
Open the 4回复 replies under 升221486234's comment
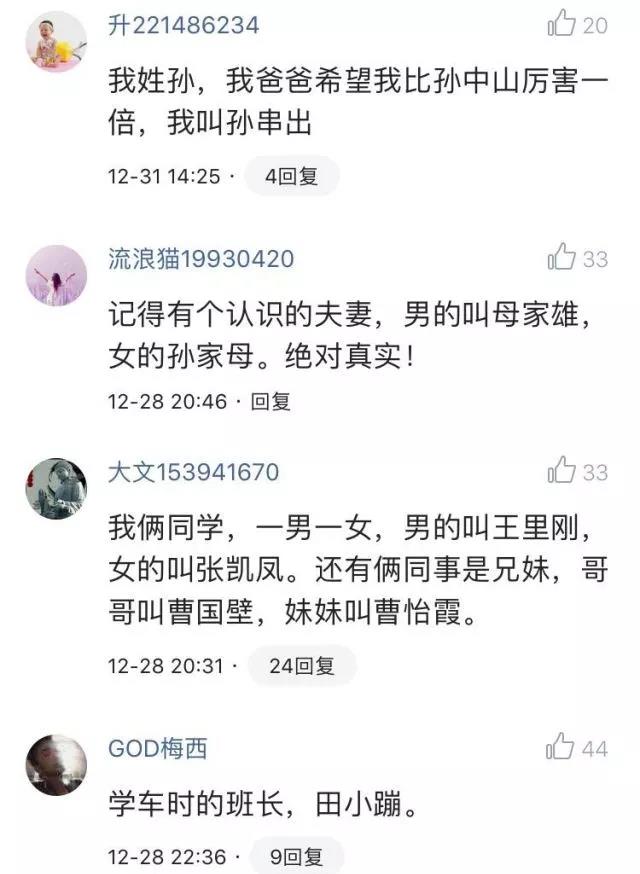click(291, 177)
